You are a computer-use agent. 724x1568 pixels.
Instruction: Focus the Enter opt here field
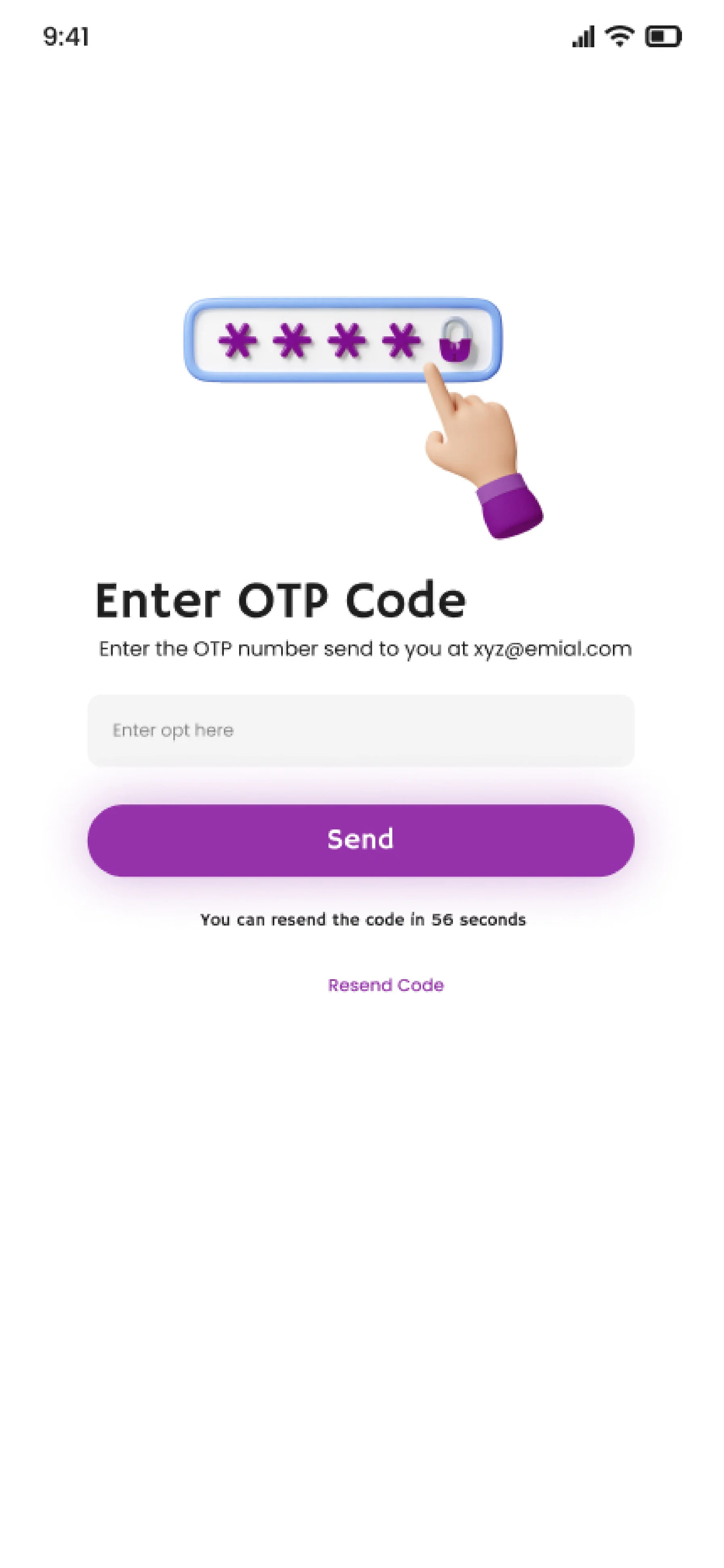(360, 730)
